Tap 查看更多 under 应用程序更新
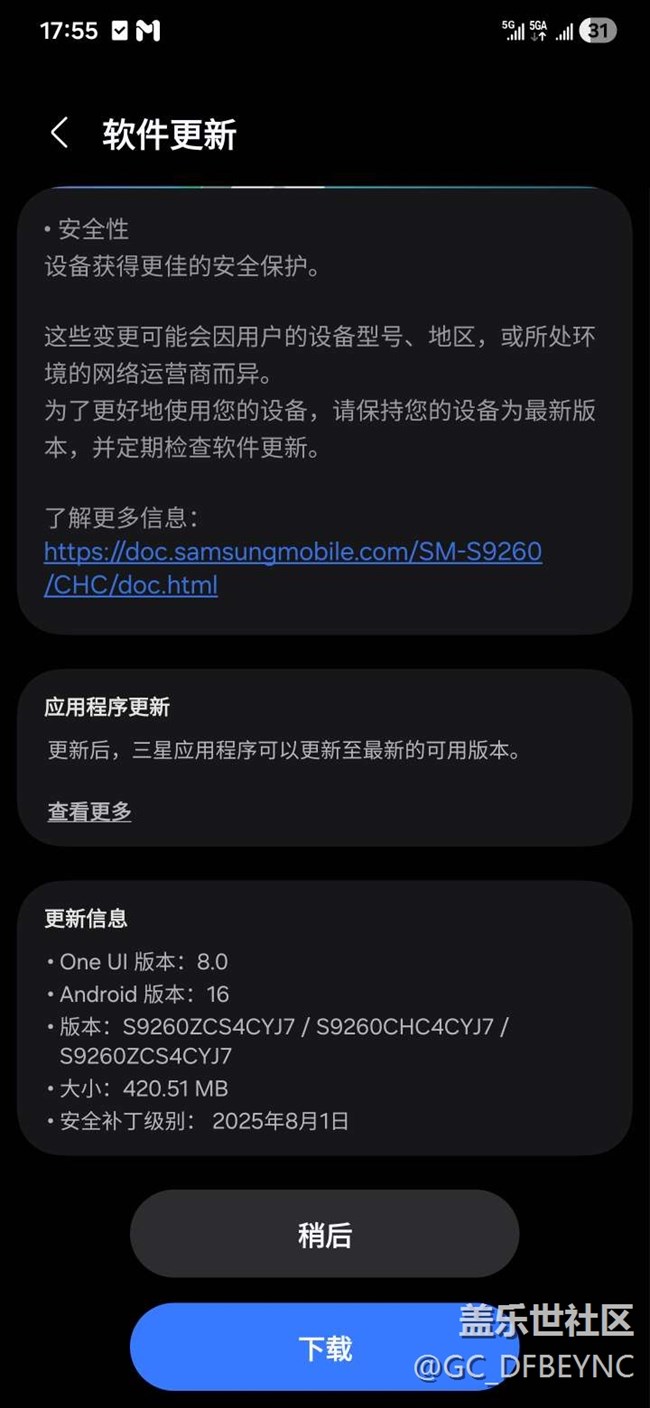This screenshot has width=650, height=1408. 90,811
